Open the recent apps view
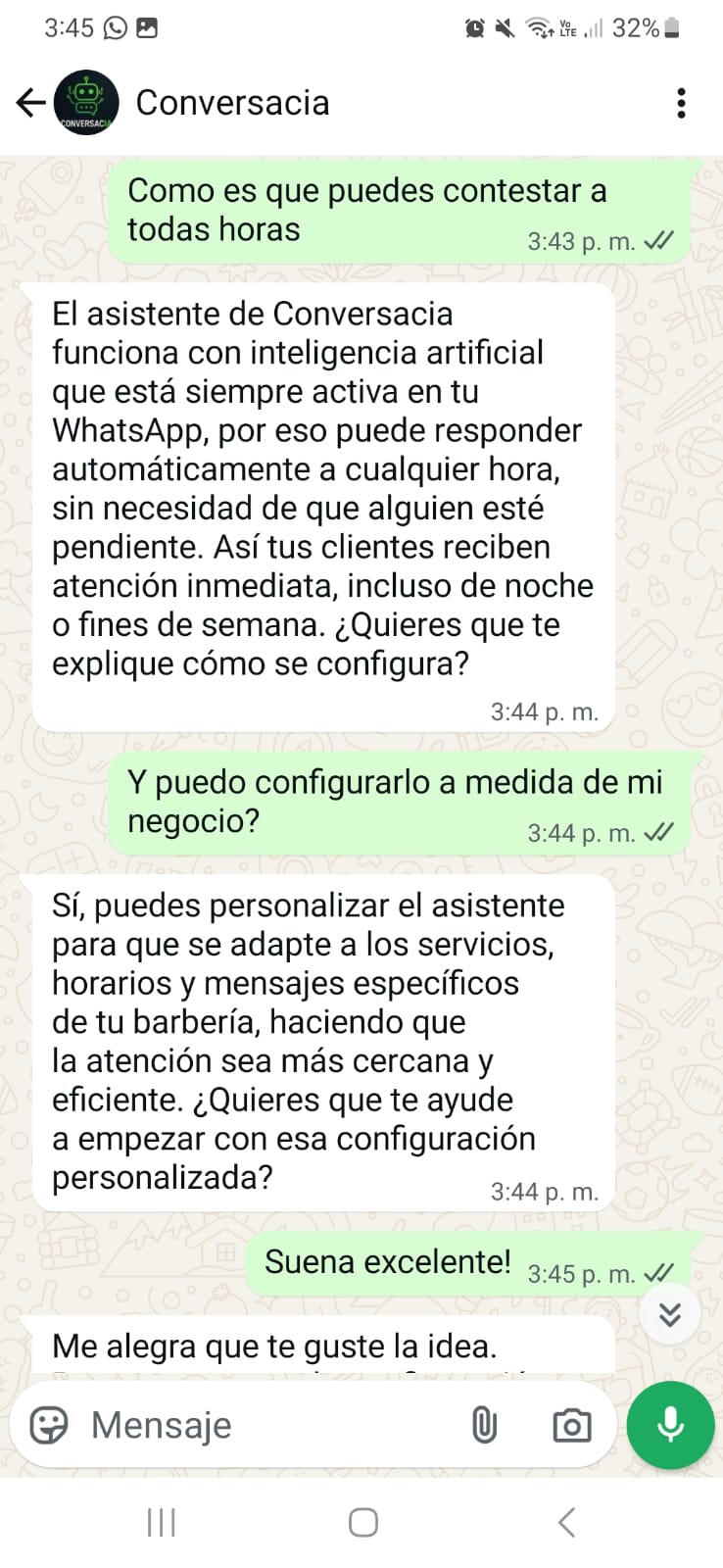This screenshot has height=1568, width=723. tap(161, 1522)
